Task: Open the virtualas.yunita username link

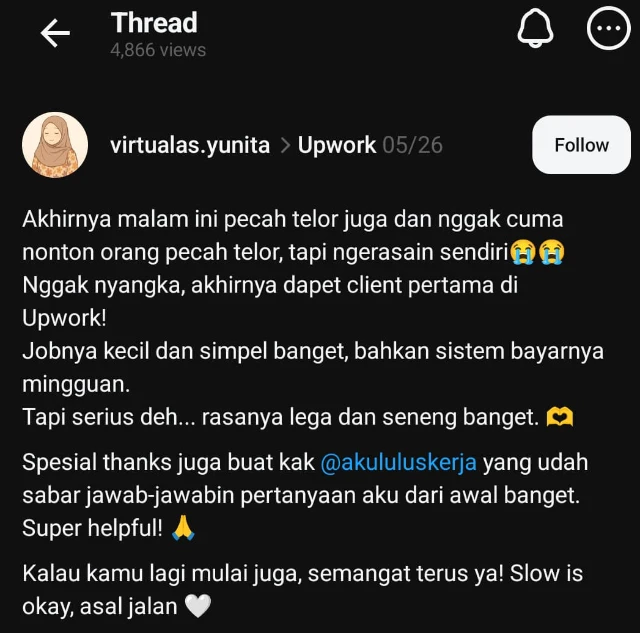Action: pos(190,145)
